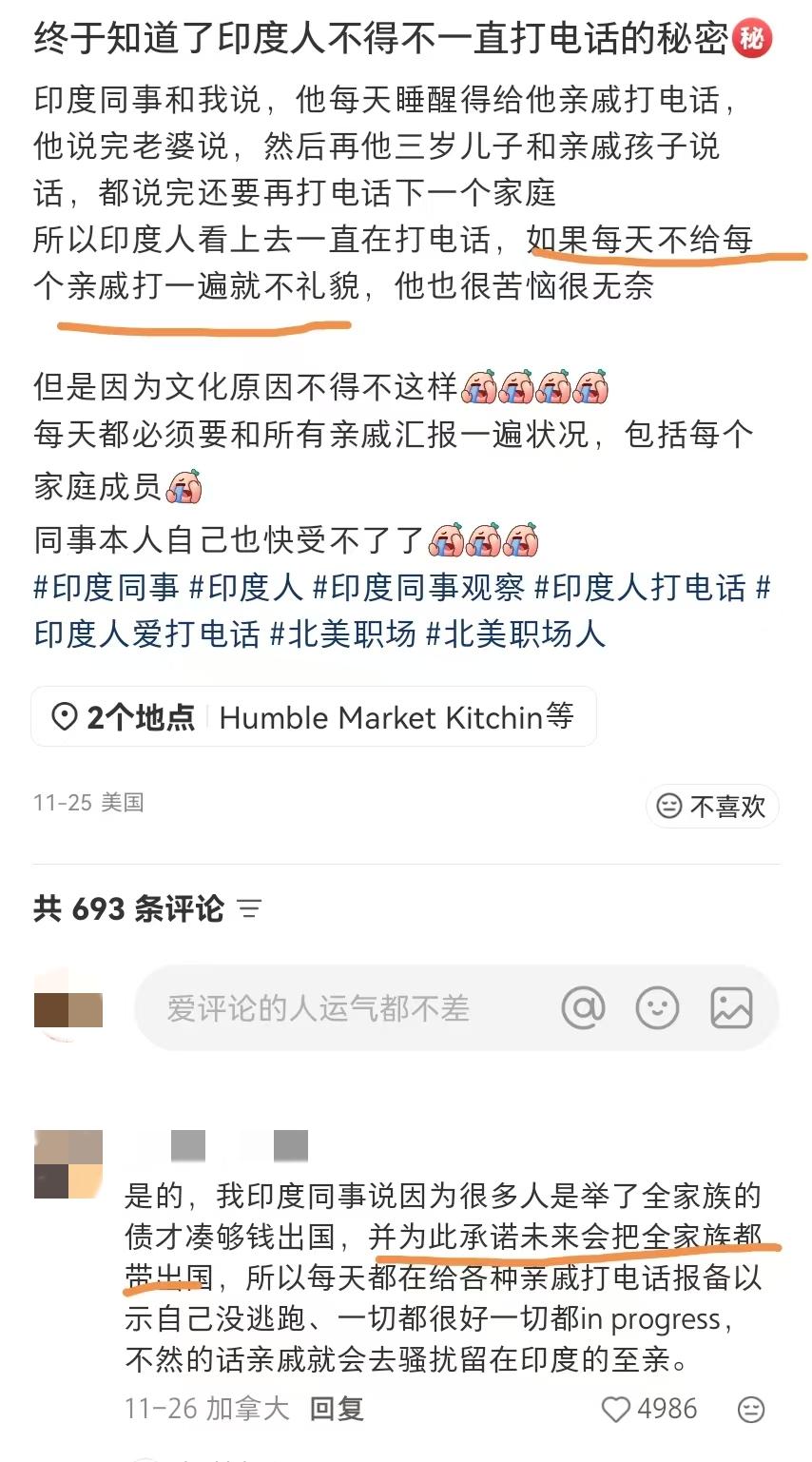The height and width of the screenshot is (1462, 812).
Task: Click the location pin icon beside 2个地点
Action: (x=63, y=716)
